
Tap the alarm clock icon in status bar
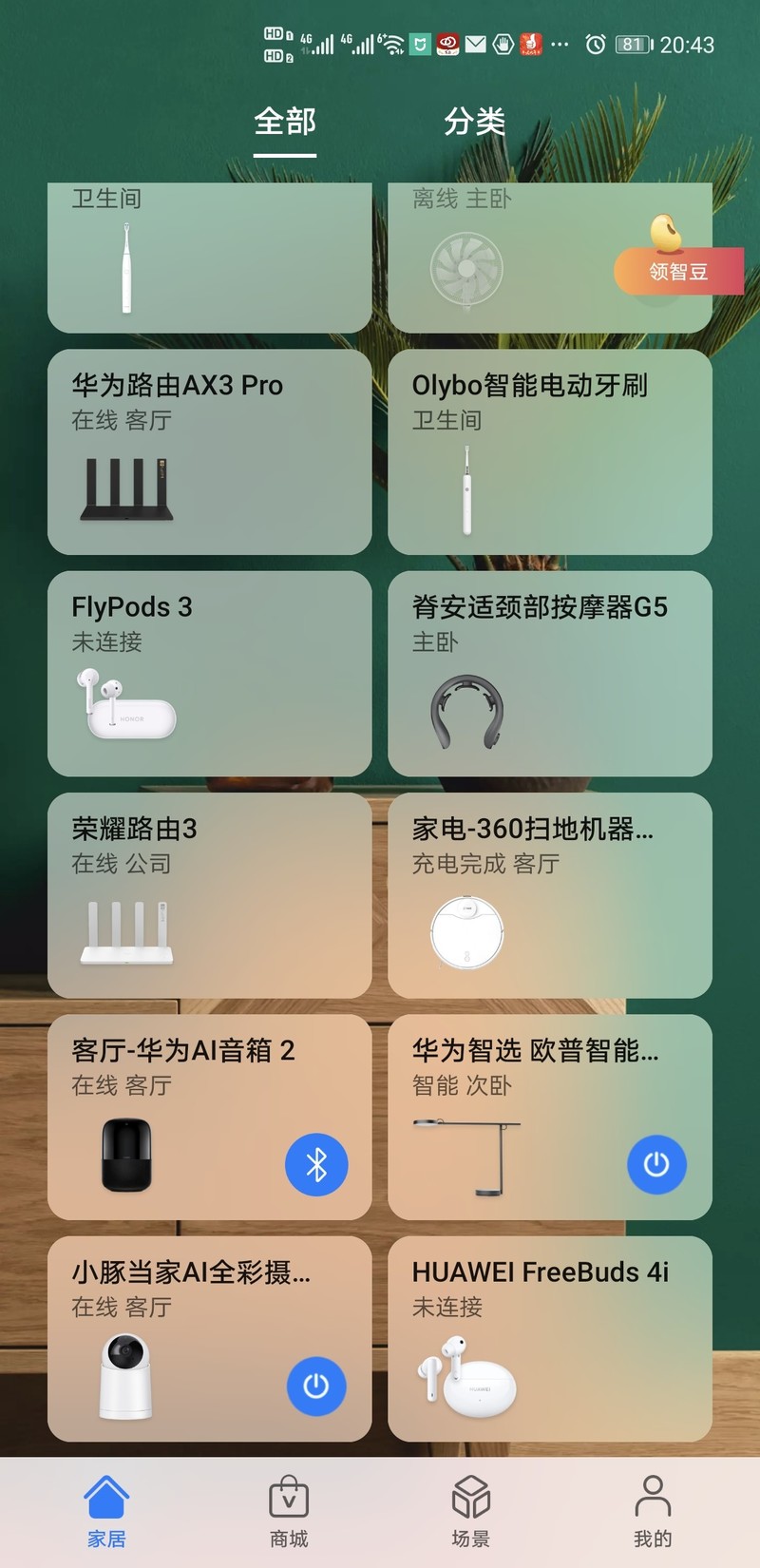click(595, 43)
